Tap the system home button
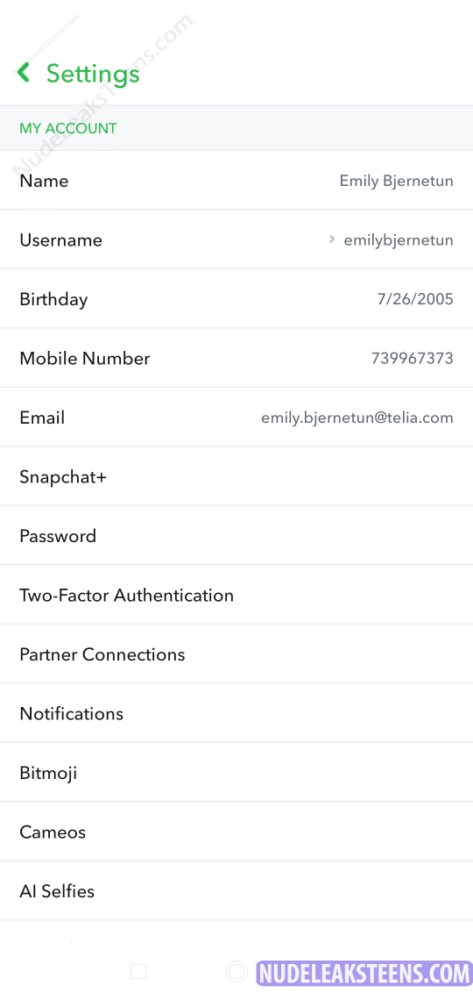Screen dimensions: 473x1000 pyautogui.click(x=236, y=971)
